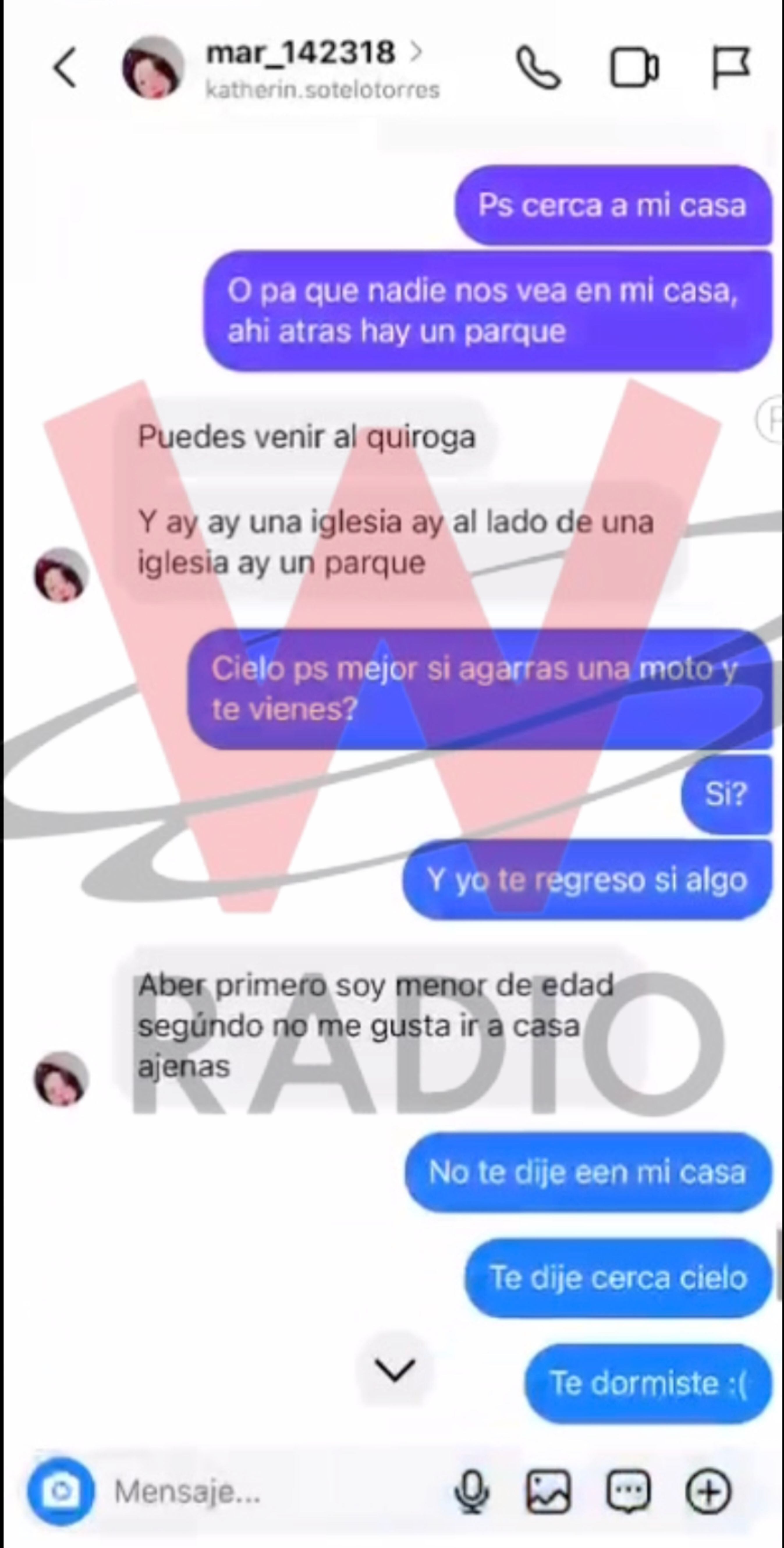Record a voice message with the microphone
Viewport: 784px width, 1548px height.
pyautogui.click(x=472, y=1492)
